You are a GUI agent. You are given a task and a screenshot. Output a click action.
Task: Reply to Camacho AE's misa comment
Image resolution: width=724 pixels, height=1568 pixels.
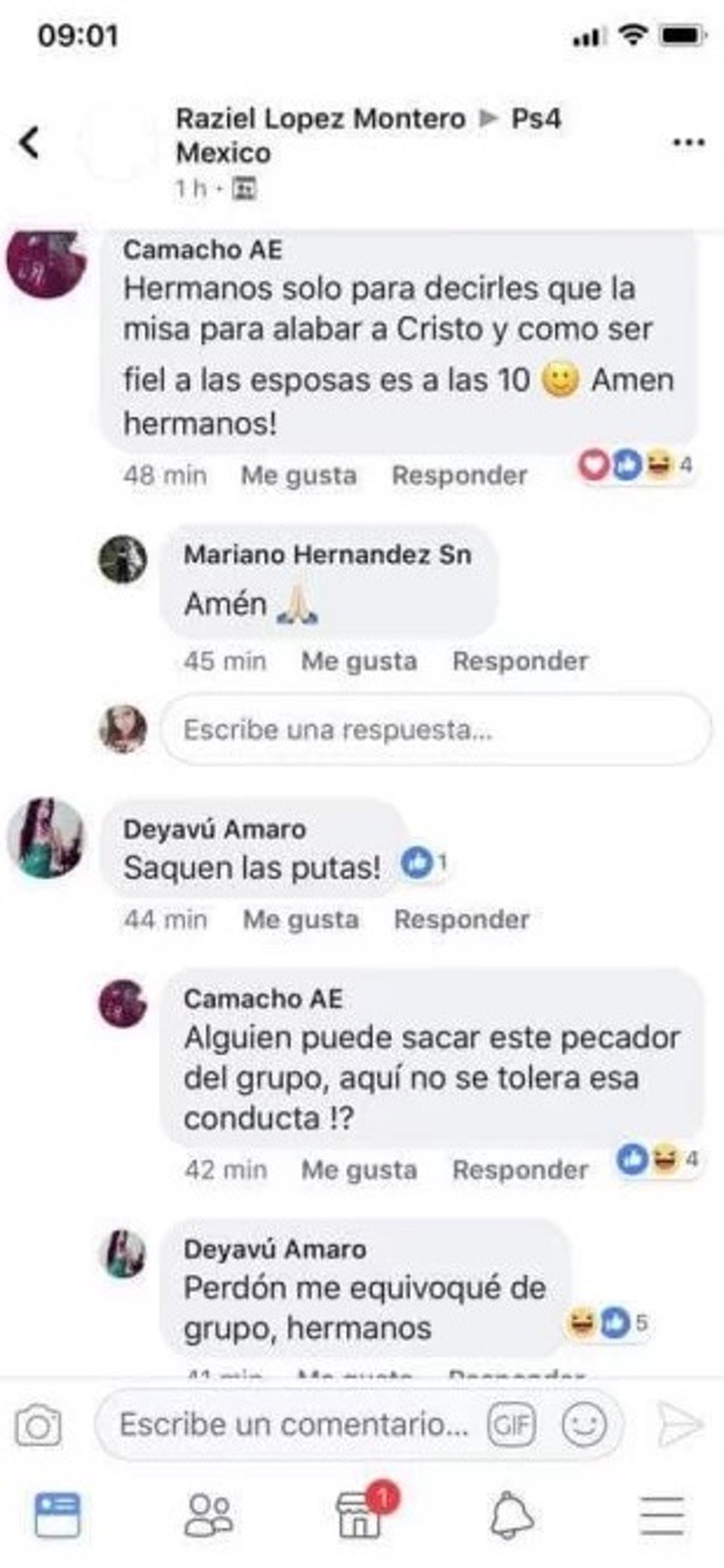(x=459, y=476)
